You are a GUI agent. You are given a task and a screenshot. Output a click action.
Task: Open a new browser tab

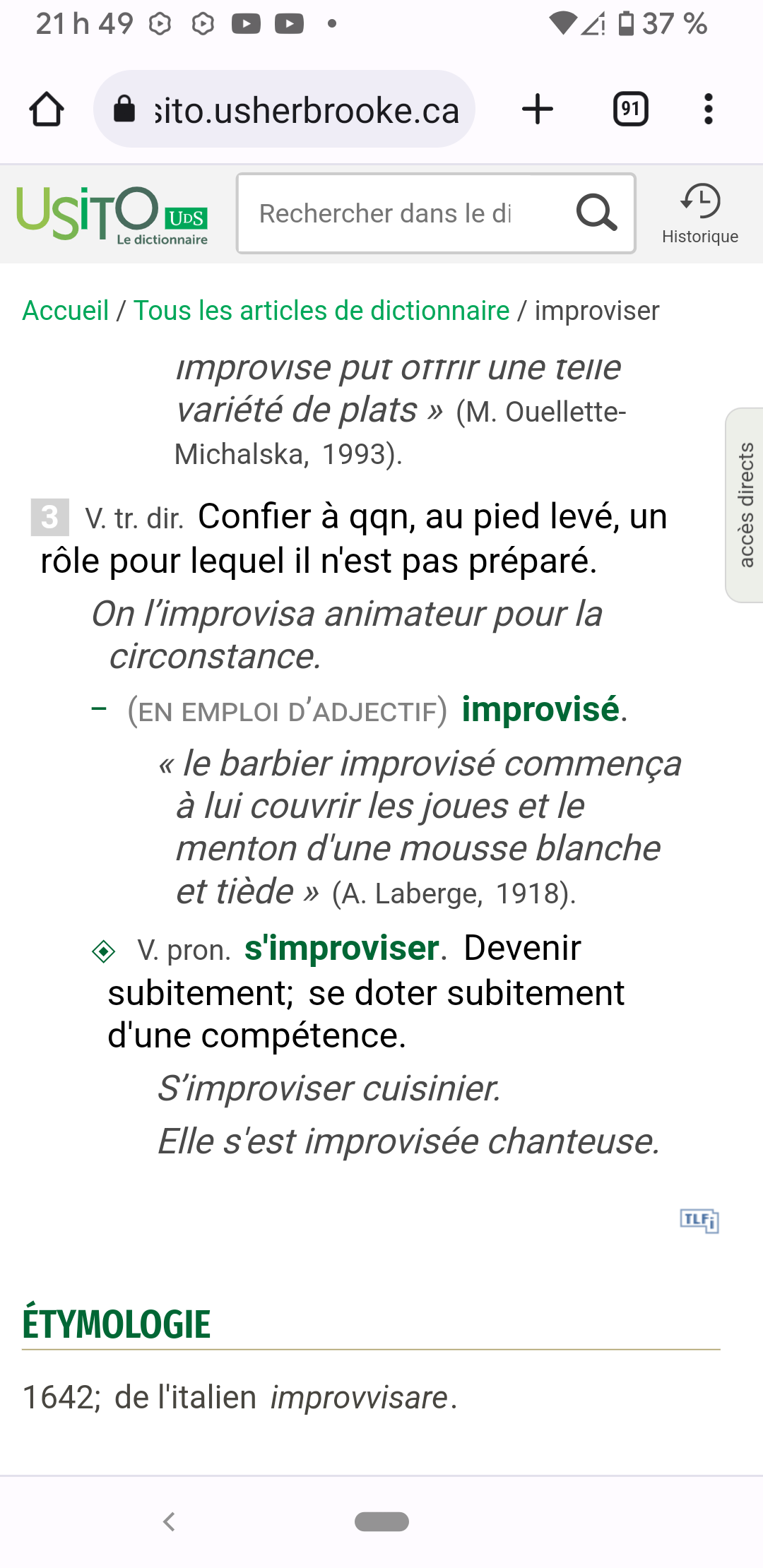tap(537, 109)
